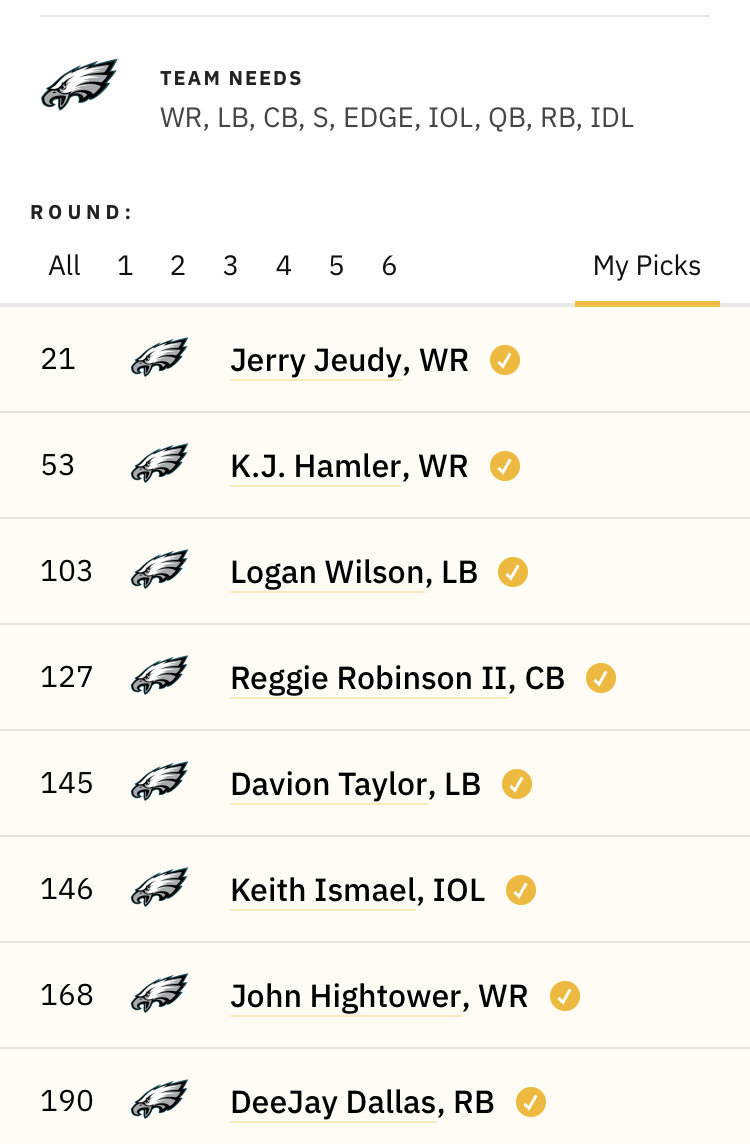Open Keith Ismael's player link
Image resolution: width=750 pixels, height=1144 pixels.
point(322,890)
